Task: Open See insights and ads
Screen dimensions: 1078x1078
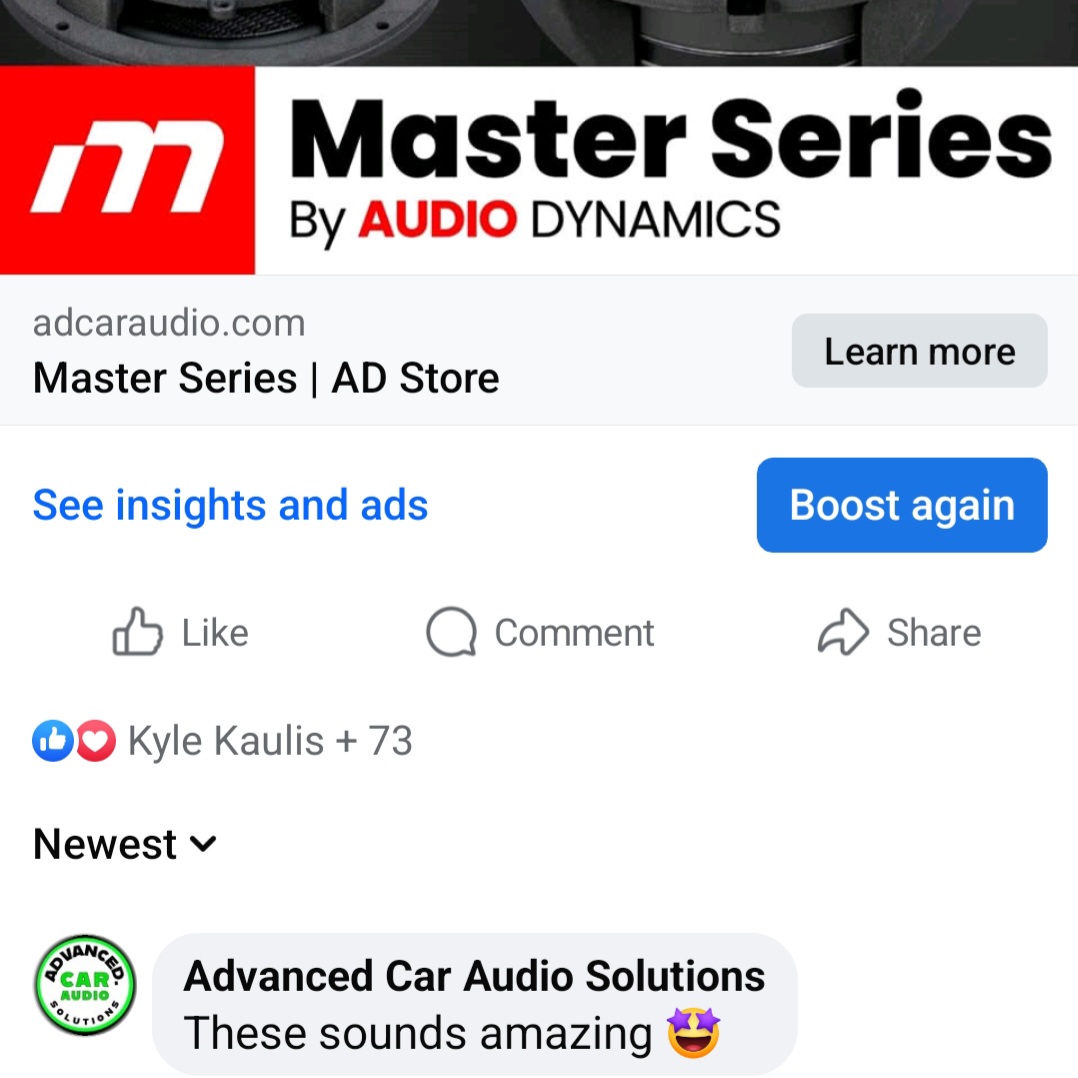Action: pos(230,505)
